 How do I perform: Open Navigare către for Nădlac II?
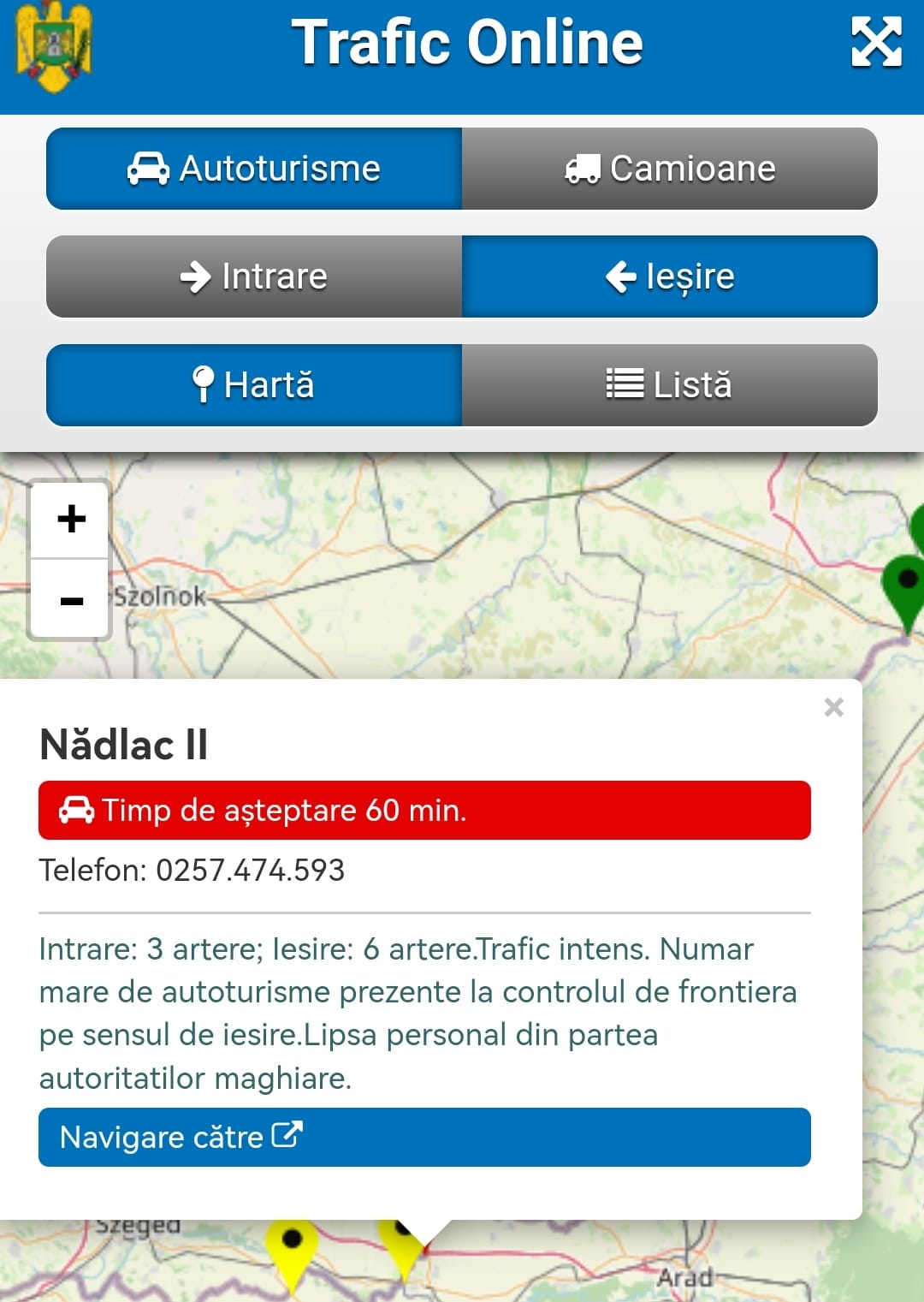click(424, 1137)
